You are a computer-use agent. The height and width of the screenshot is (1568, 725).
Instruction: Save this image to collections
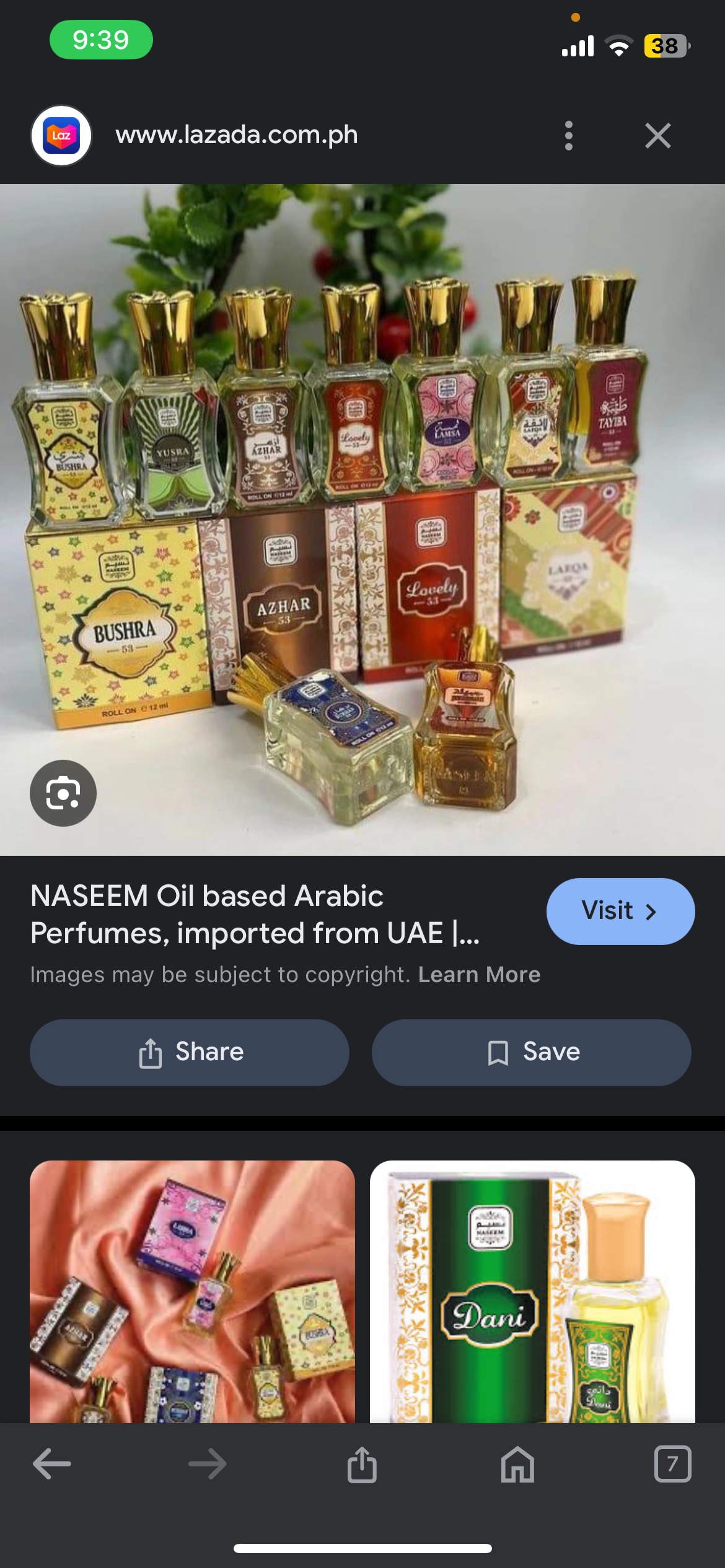531,1052
